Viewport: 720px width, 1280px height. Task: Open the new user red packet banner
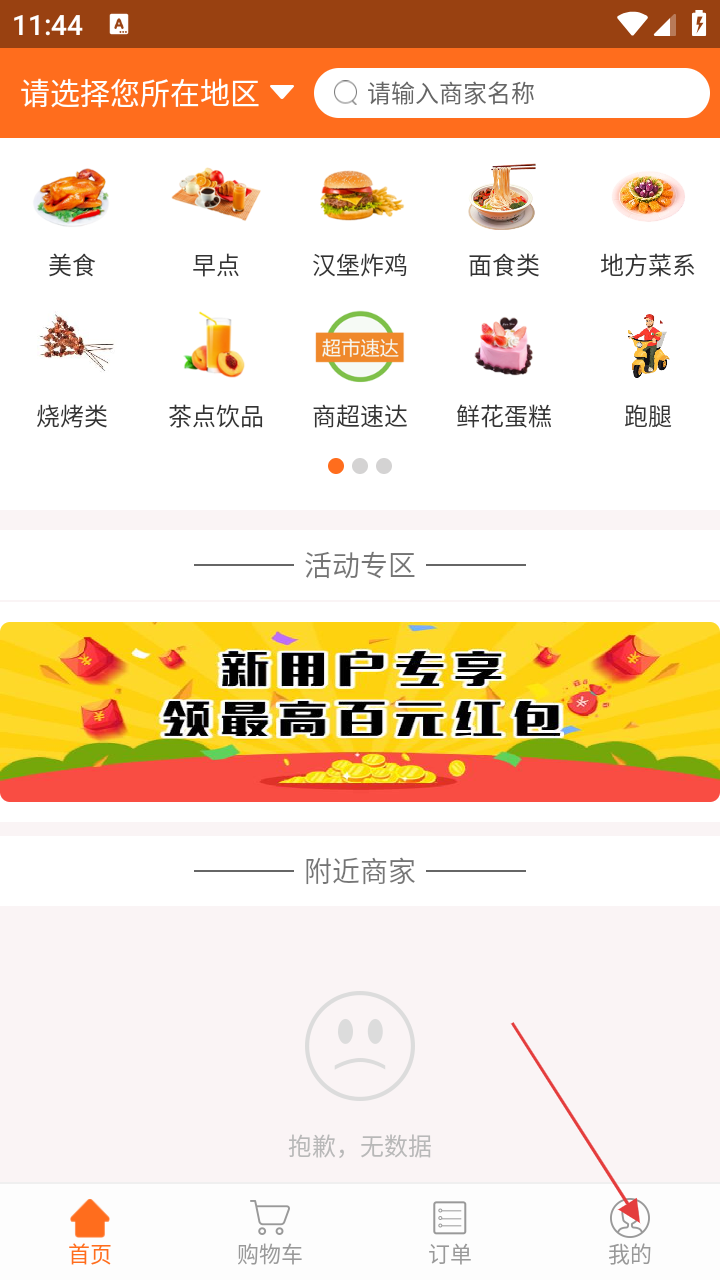coord(360,712)
